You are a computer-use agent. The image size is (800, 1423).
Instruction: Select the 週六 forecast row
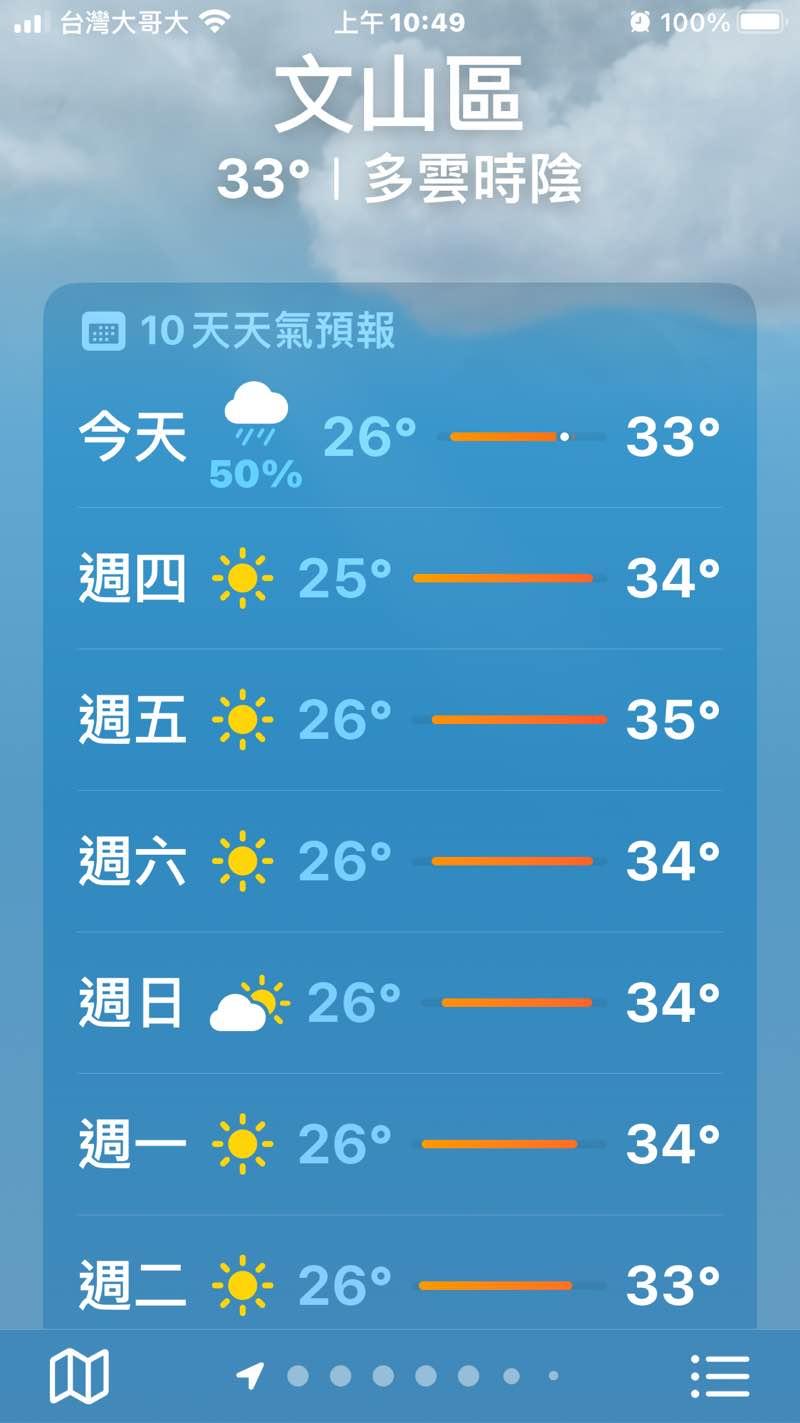(x=399, y=861)
